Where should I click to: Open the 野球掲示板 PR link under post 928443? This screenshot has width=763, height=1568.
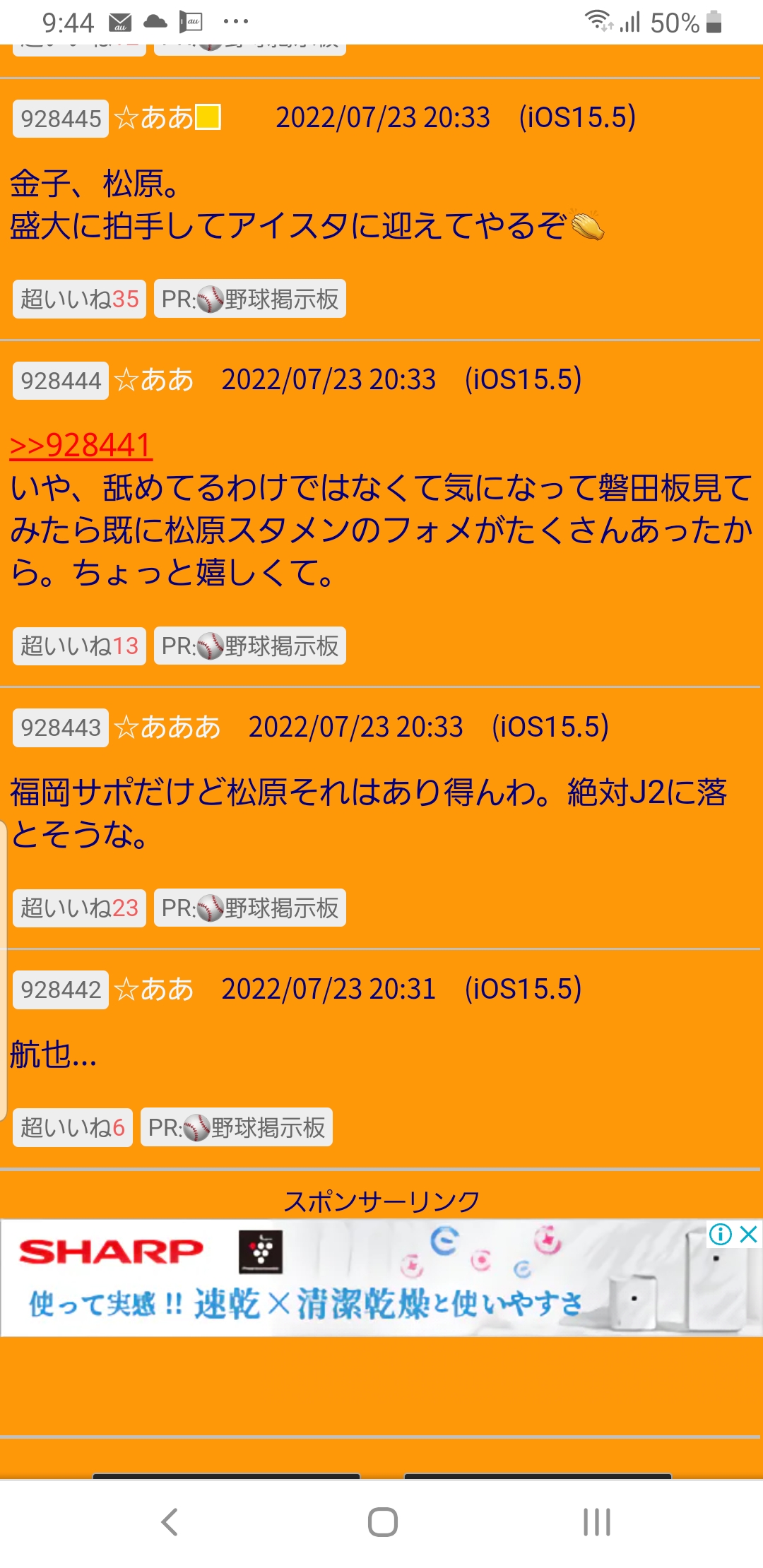250,908
